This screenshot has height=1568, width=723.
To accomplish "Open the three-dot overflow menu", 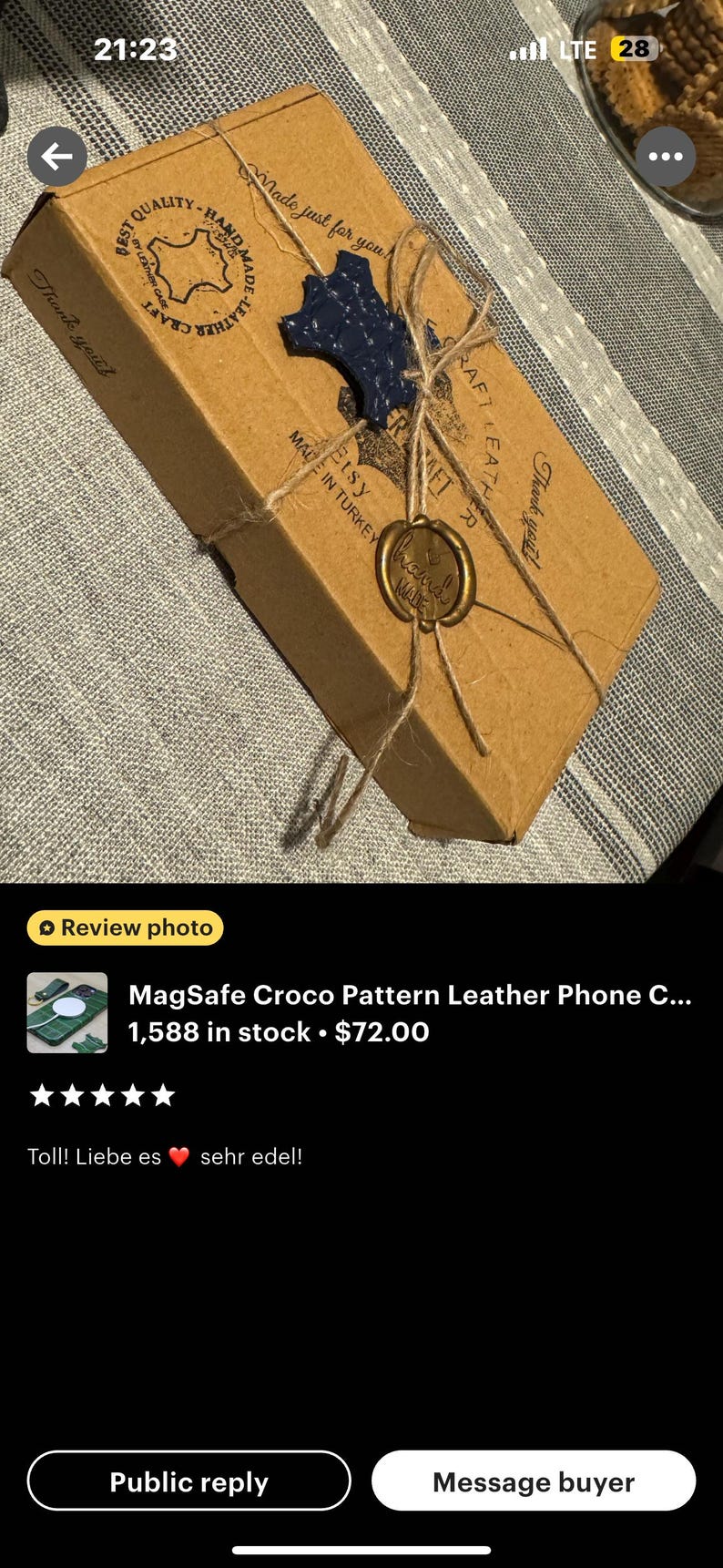I will [x=666, y=157].
